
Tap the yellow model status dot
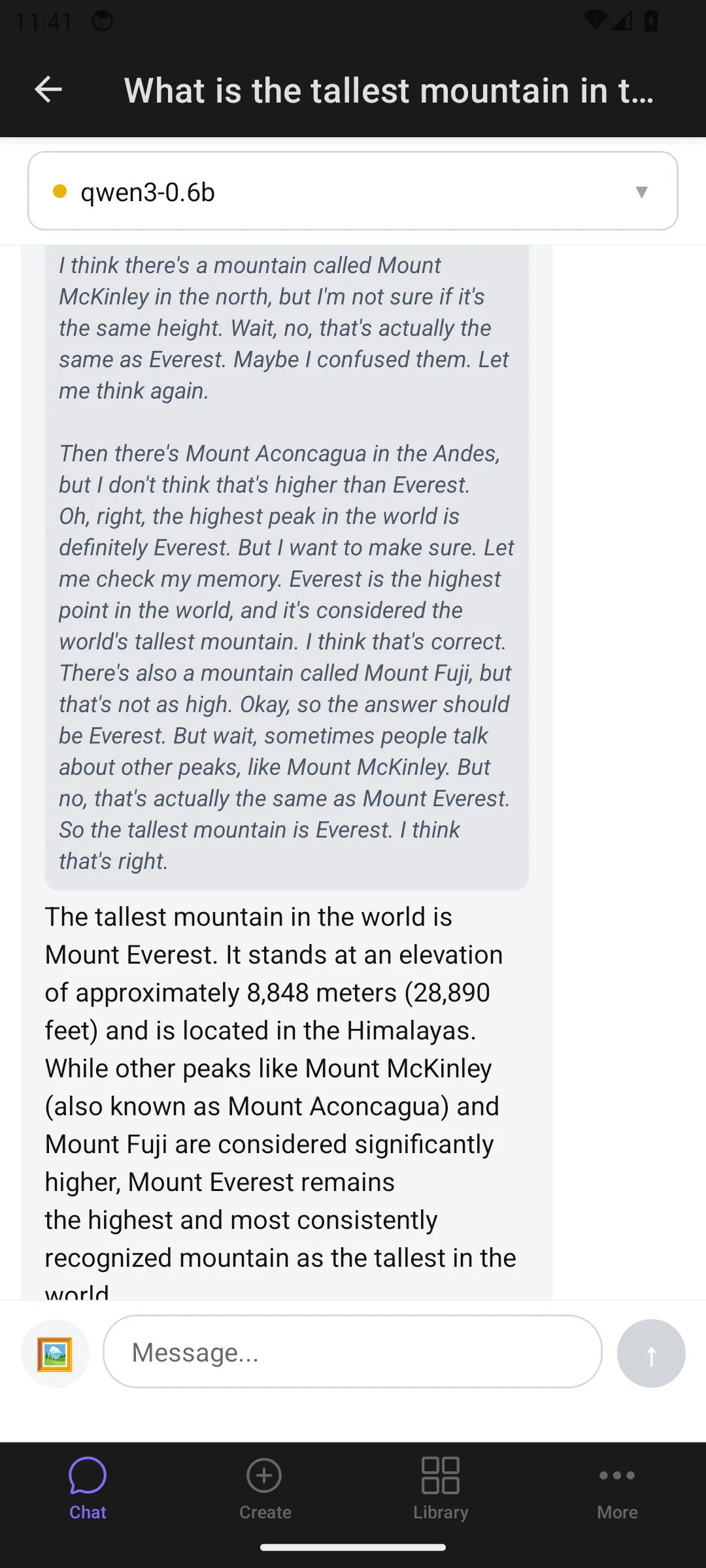[60, 191]
